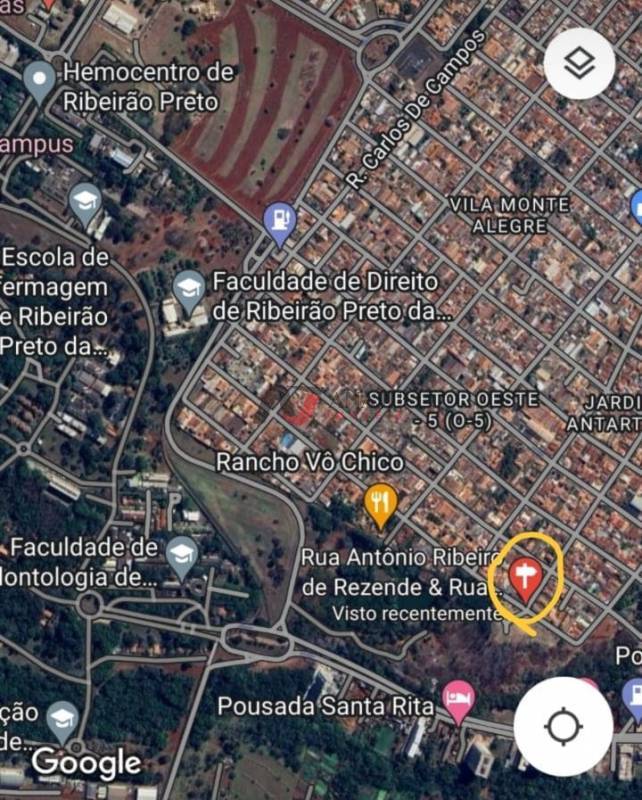This screenshot has height=800, width=642.
Task: Open the map layers button
Action: click(x=579, y=64)
